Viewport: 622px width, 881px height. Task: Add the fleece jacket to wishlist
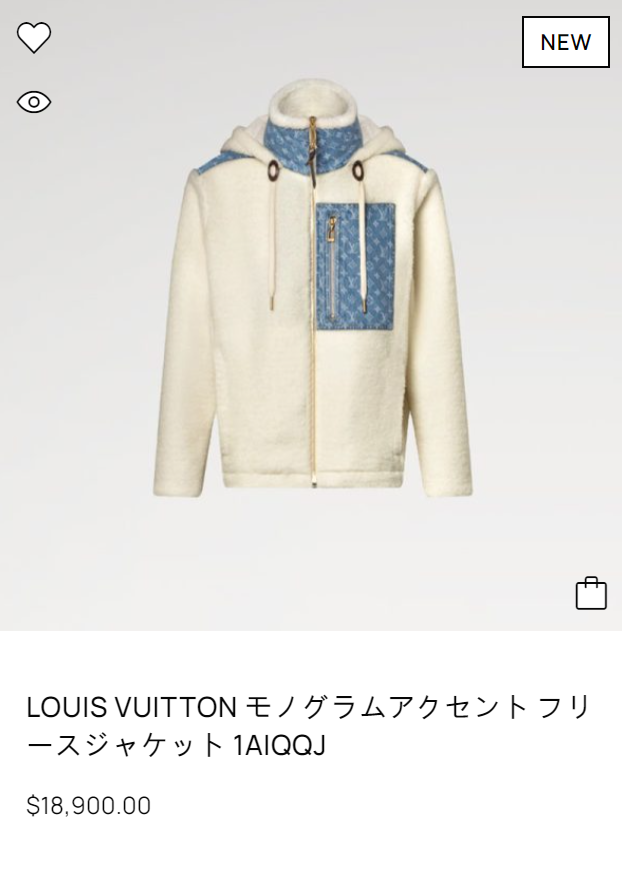(x=34, y=38)
